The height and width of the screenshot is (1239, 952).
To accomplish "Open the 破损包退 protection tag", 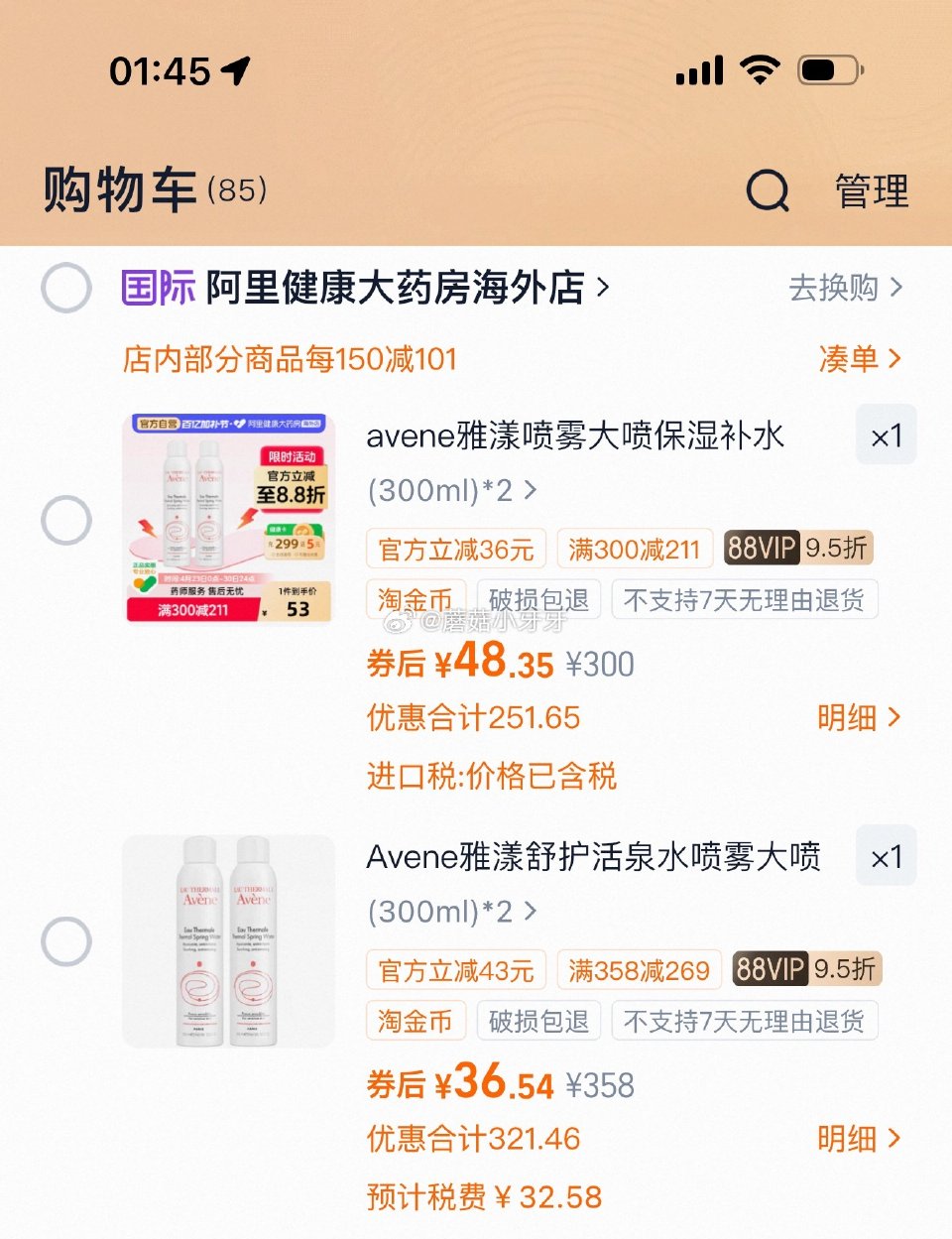I will point(539,599).
